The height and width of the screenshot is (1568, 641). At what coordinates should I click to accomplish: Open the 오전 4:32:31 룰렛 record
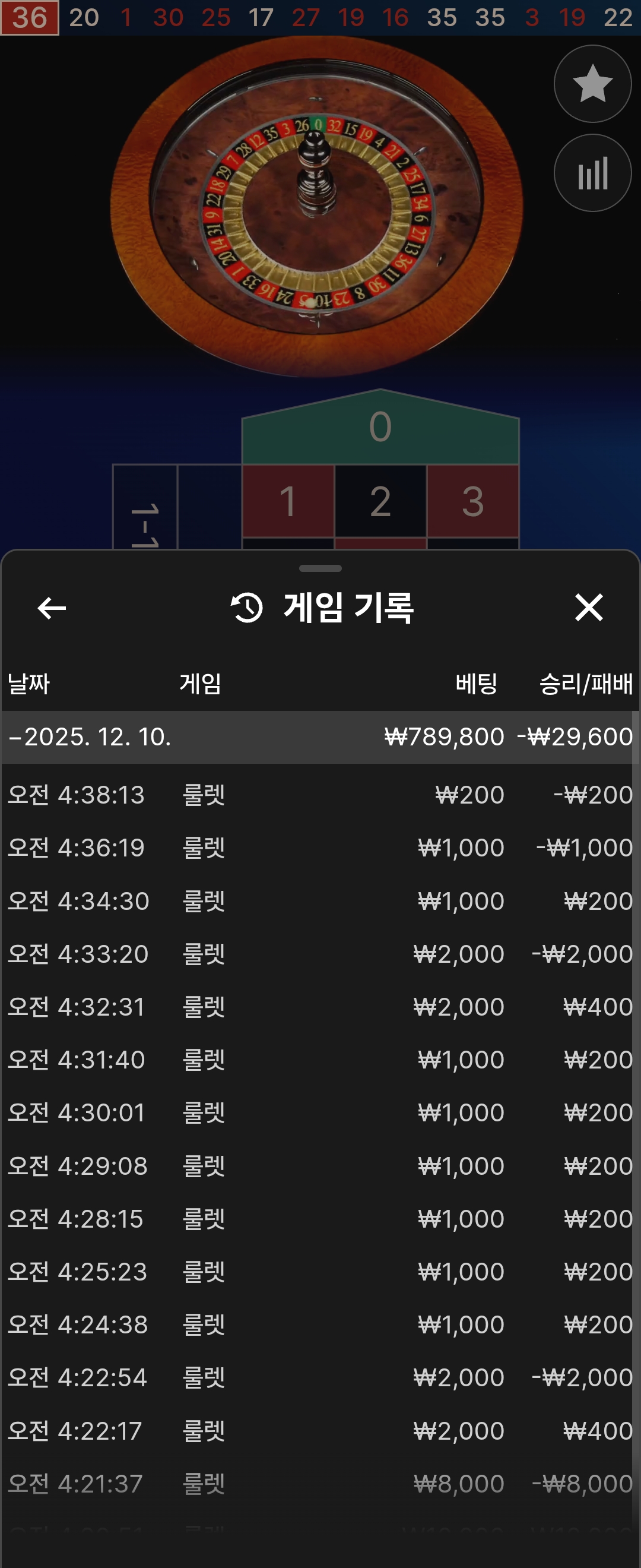(x=320, y=1006)
